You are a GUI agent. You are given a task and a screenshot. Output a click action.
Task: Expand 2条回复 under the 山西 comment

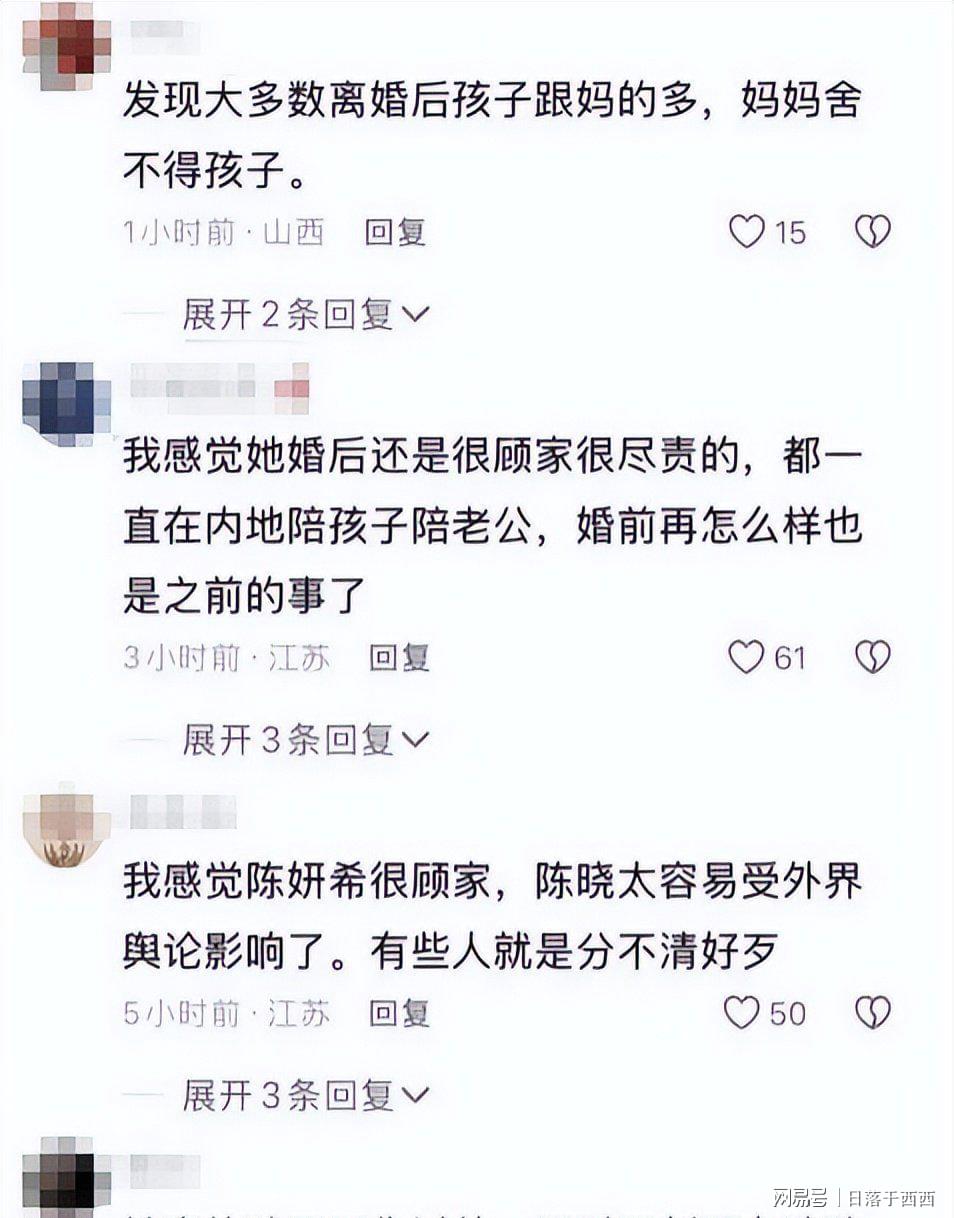click(x=305, y=315)
